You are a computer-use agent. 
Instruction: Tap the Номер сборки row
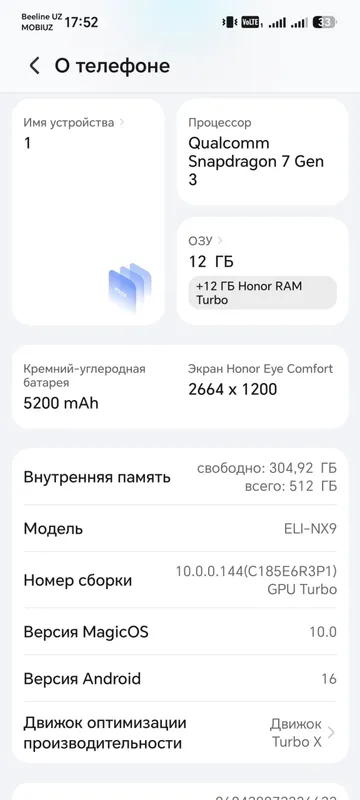180,580
